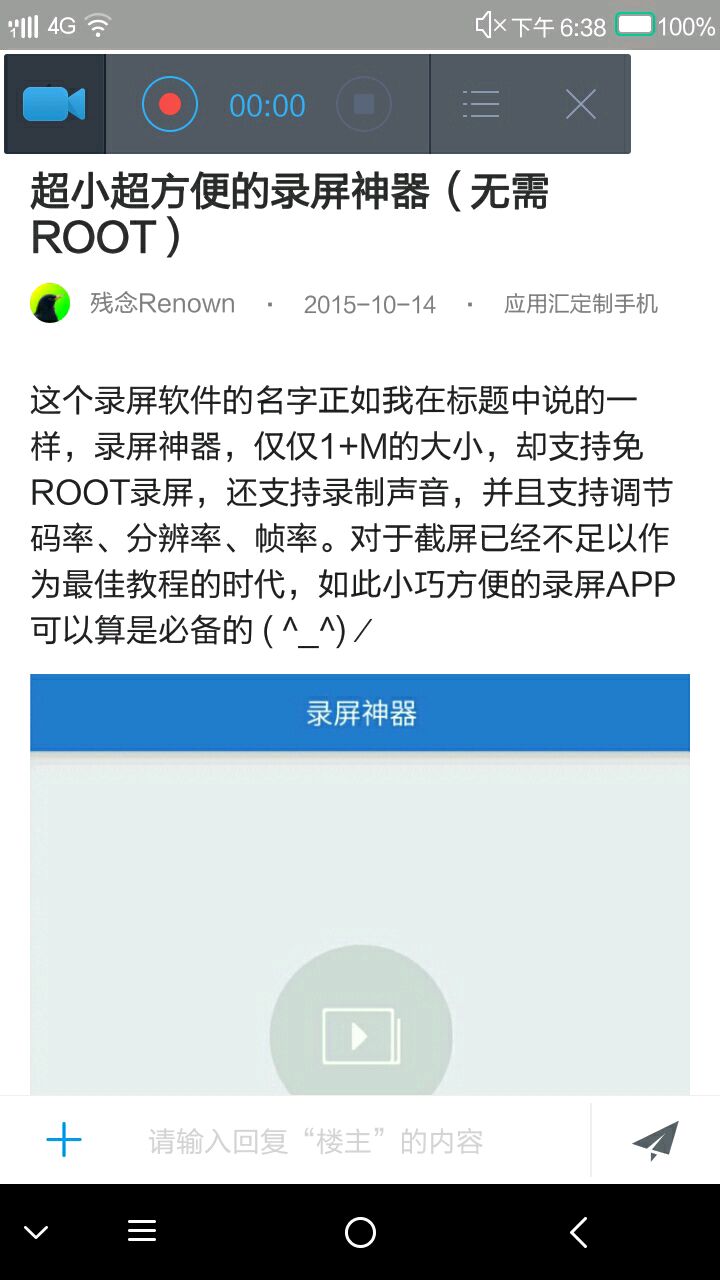720x1280 pixels.
Task: Return to the home screen via the circle button
Action: tap(360, 1233)
